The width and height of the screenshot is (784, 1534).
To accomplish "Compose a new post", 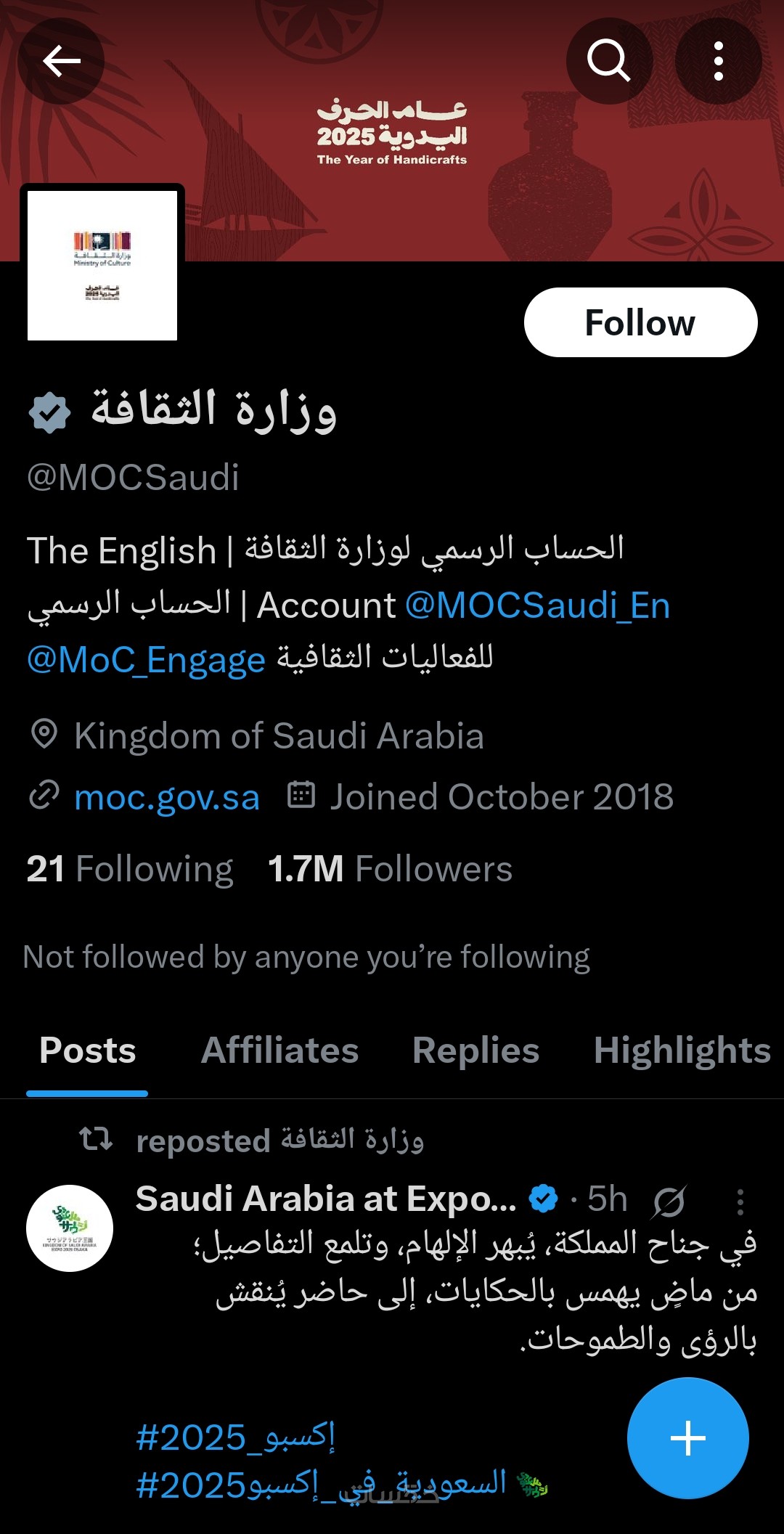I will (687, 1437).
